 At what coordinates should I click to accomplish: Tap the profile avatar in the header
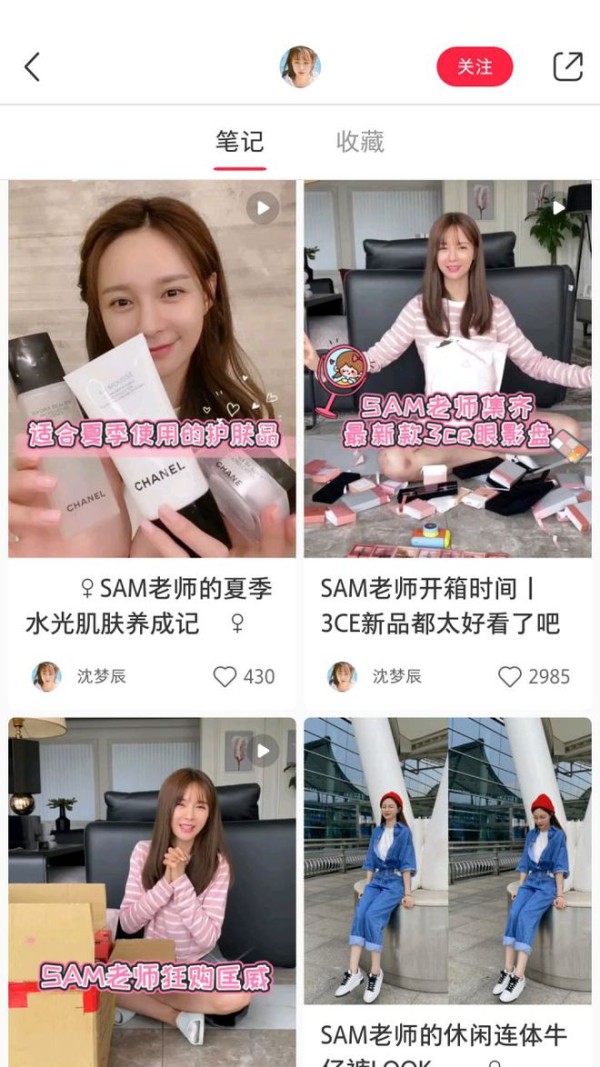tap(300, 67)
